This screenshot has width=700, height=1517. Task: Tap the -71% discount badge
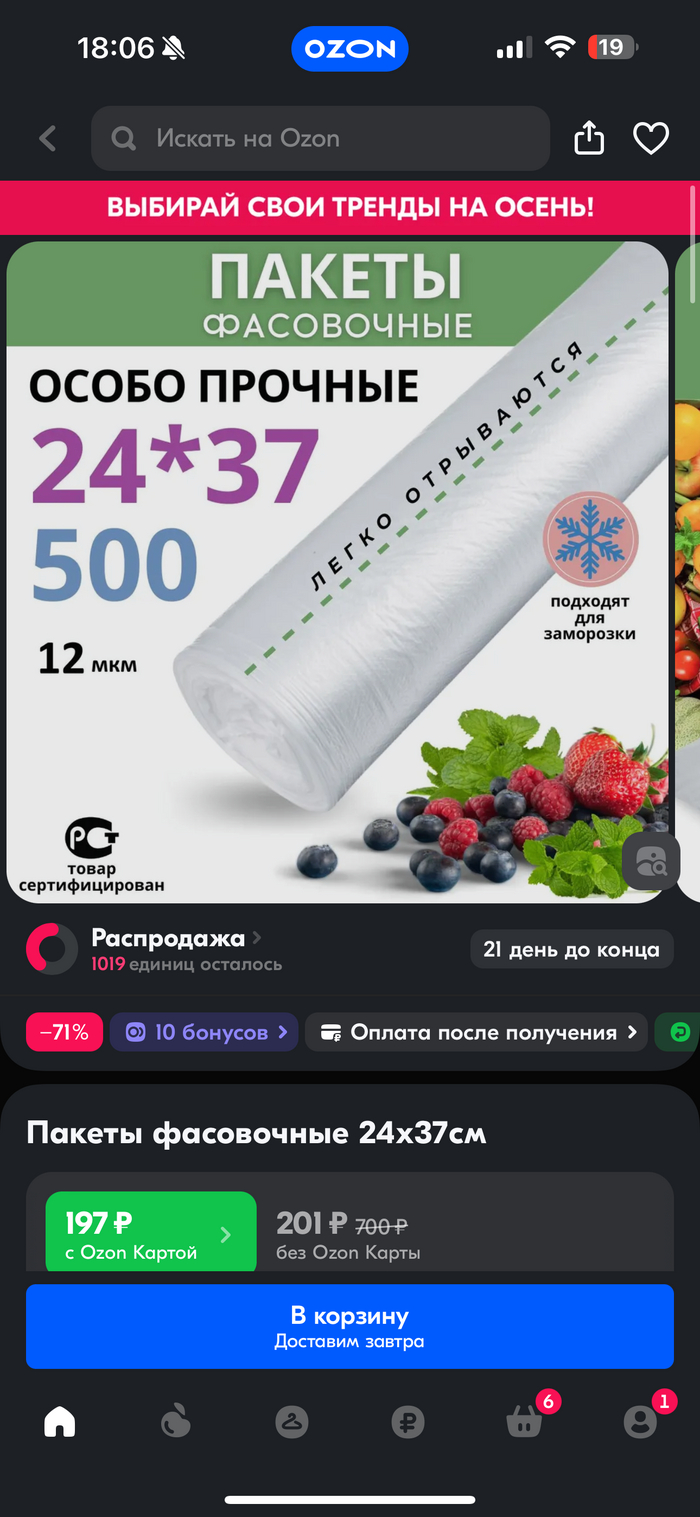click(x=64, y=1032)
